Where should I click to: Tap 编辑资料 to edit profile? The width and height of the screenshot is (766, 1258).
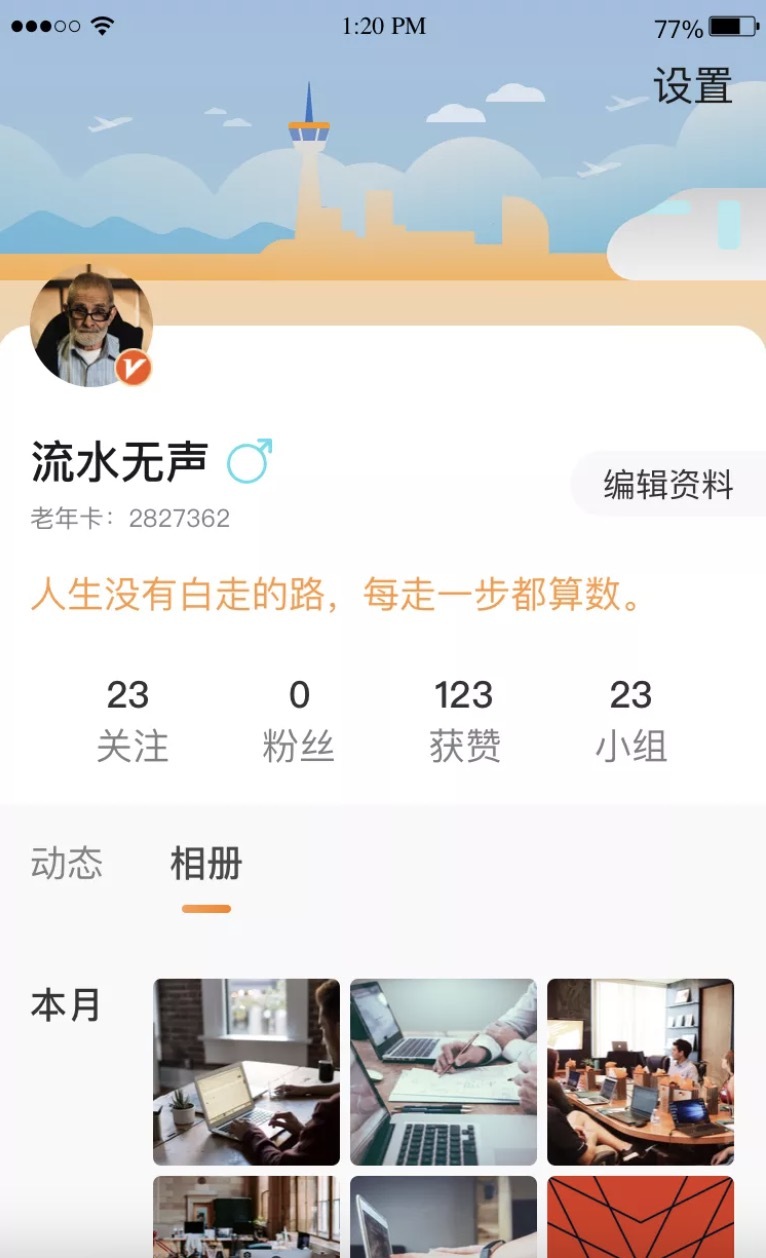(x=668, y=484)
